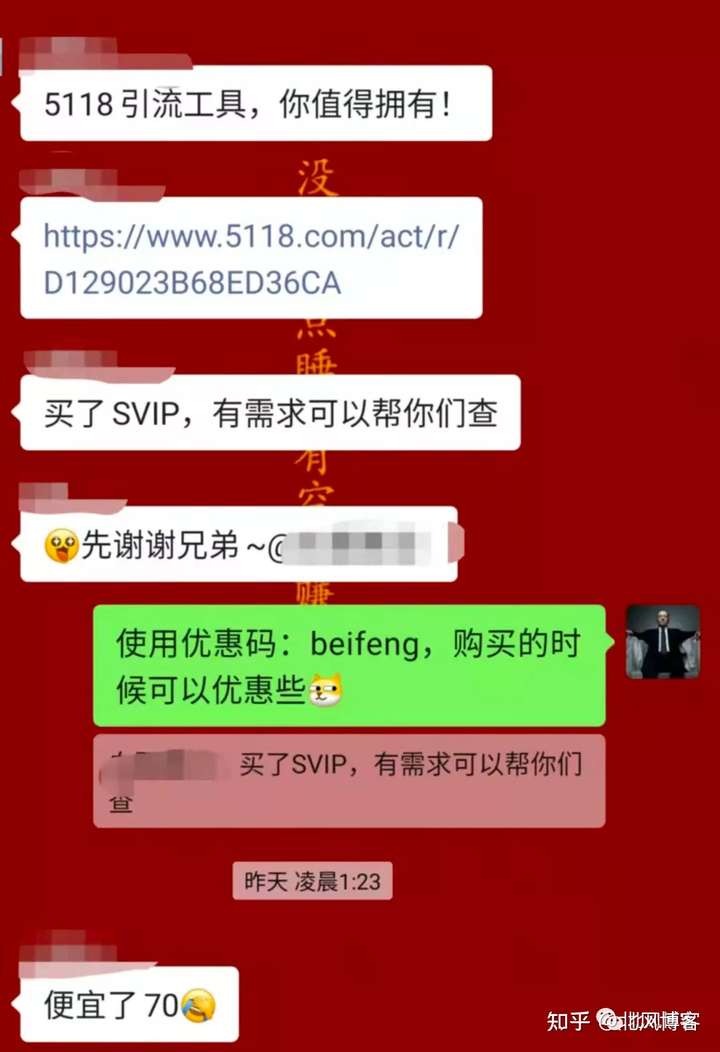720x1052 pixels.
Task: Jump to the quoted SVIP message
Action: pos(348,781)
